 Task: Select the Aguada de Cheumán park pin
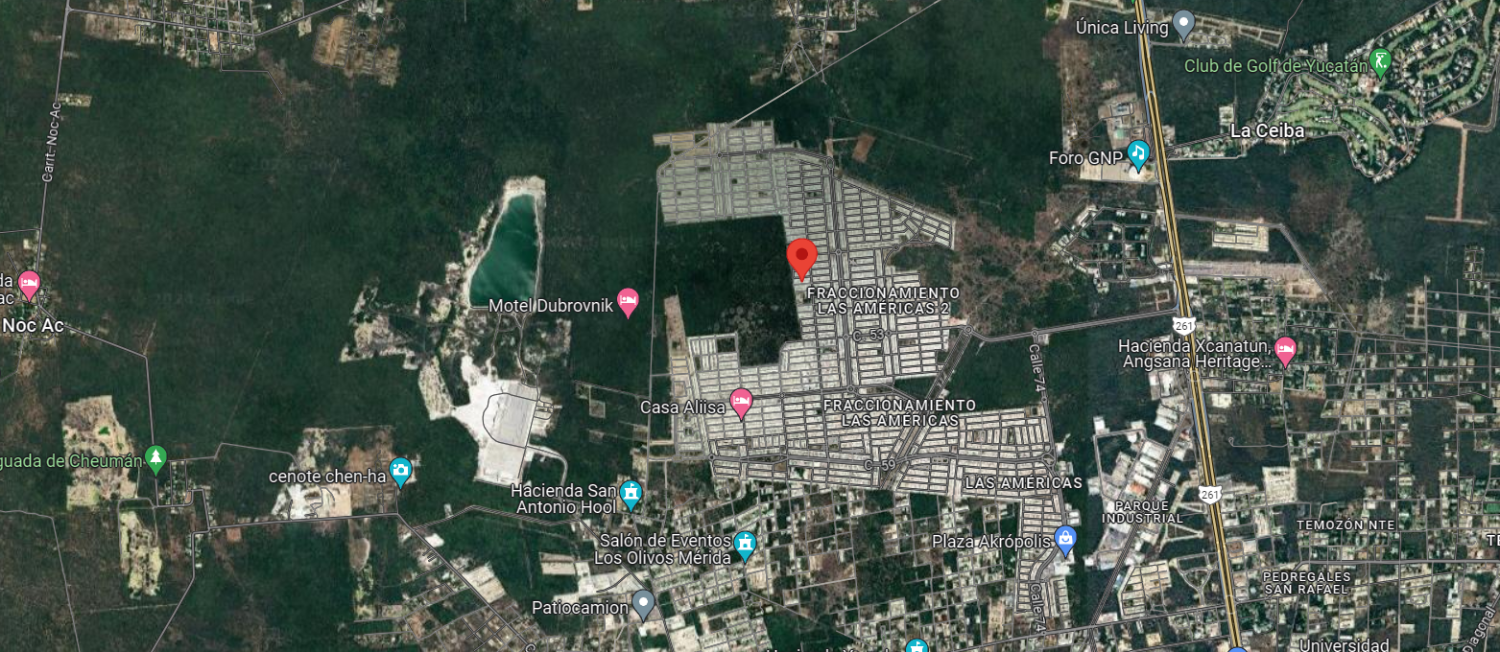coord(155,459)
